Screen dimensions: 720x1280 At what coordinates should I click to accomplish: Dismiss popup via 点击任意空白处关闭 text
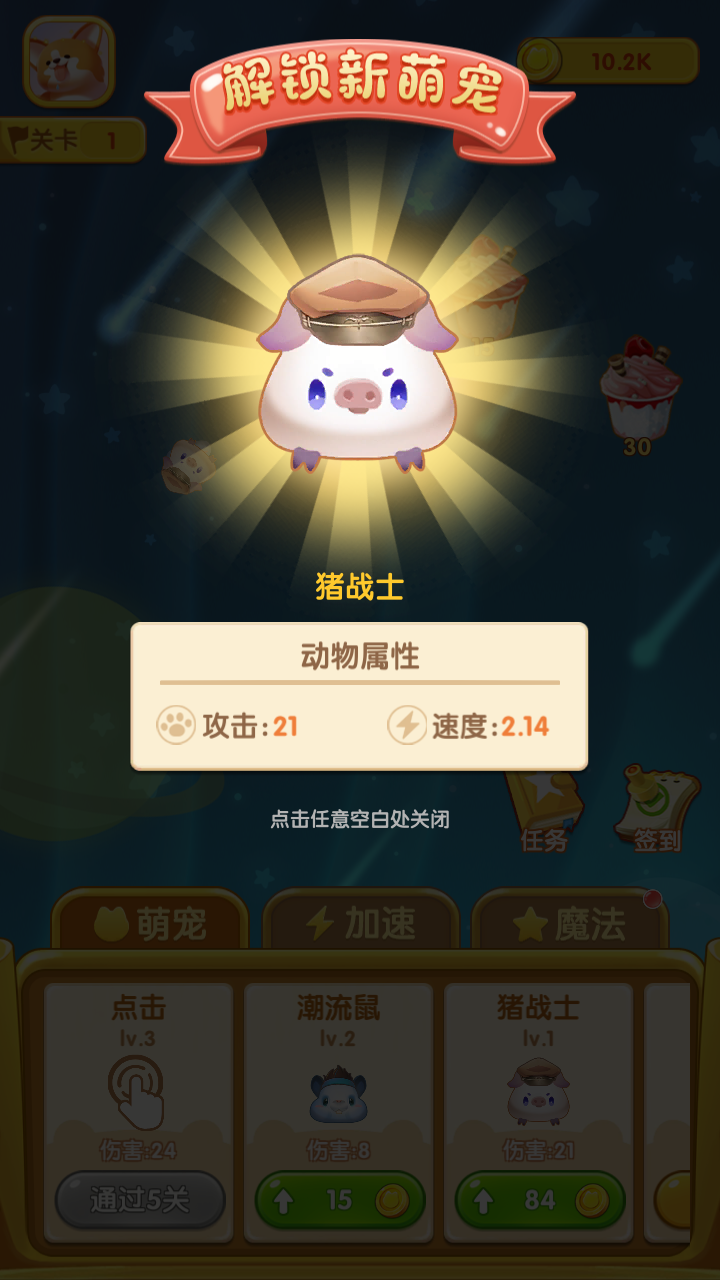point(360,820)
